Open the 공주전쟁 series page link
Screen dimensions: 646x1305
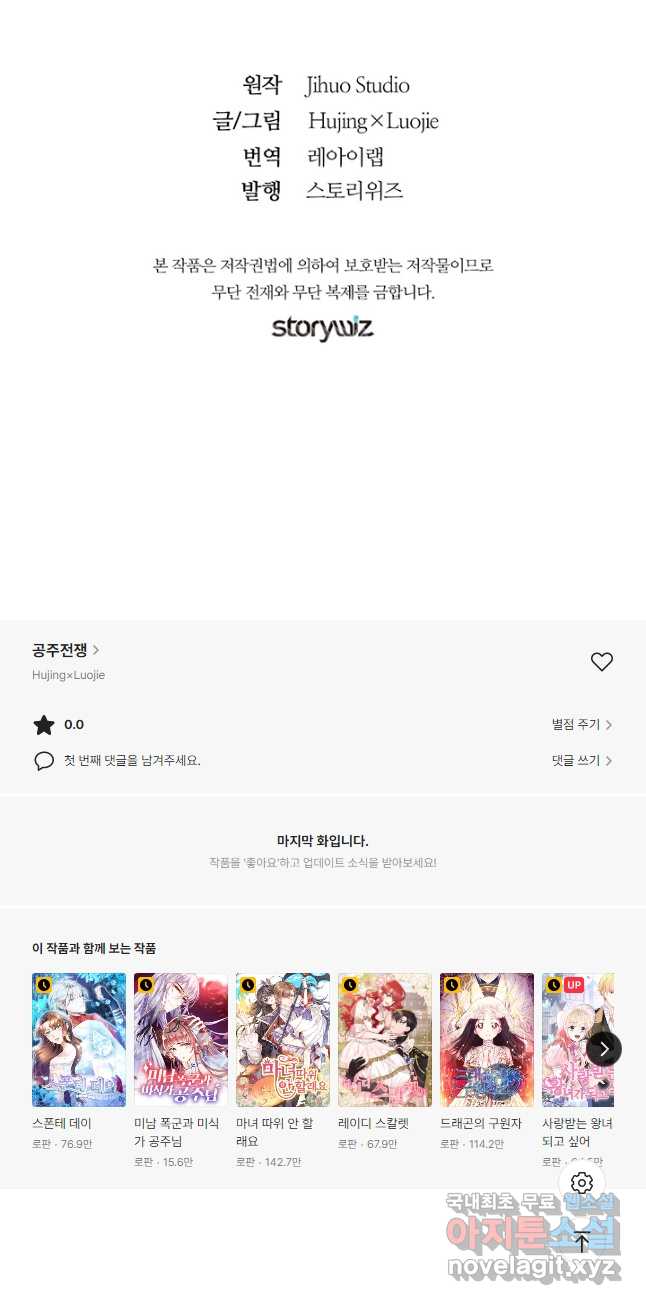pos(66,650)
